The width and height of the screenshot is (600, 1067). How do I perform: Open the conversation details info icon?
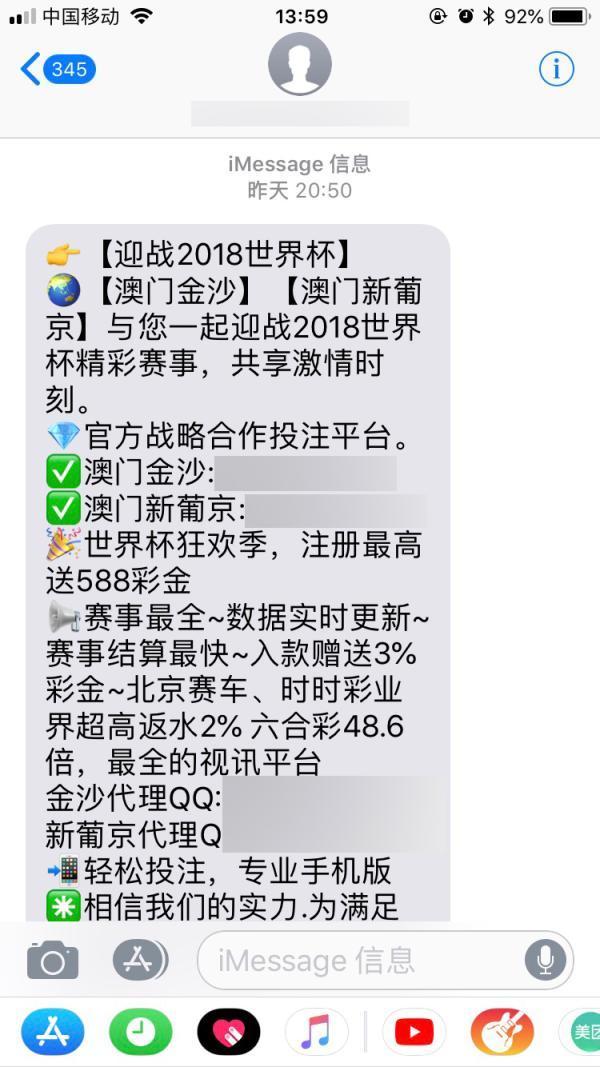point(556,69)
